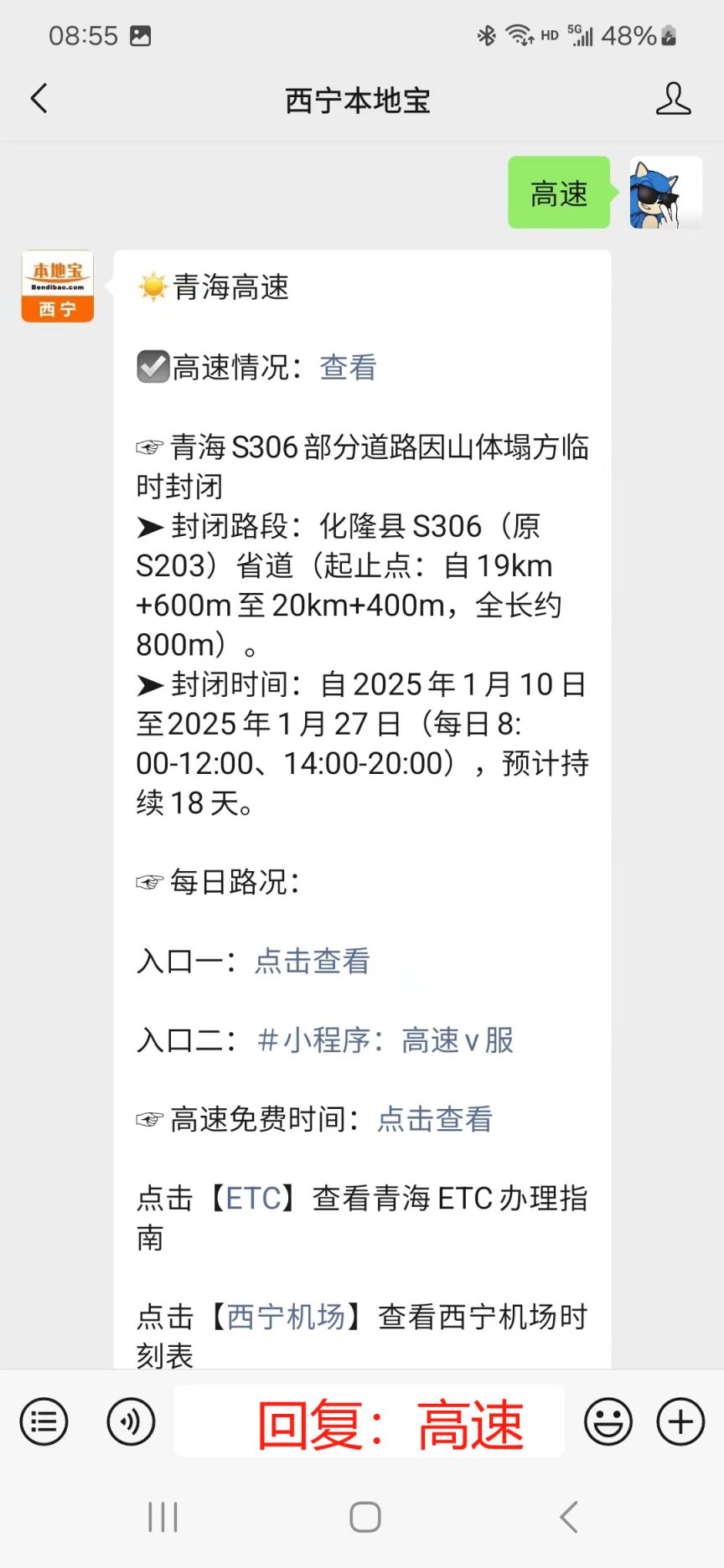Tap the ETC link for the guide
This screenshot has width=724, height=1568.
point(254,1199)
